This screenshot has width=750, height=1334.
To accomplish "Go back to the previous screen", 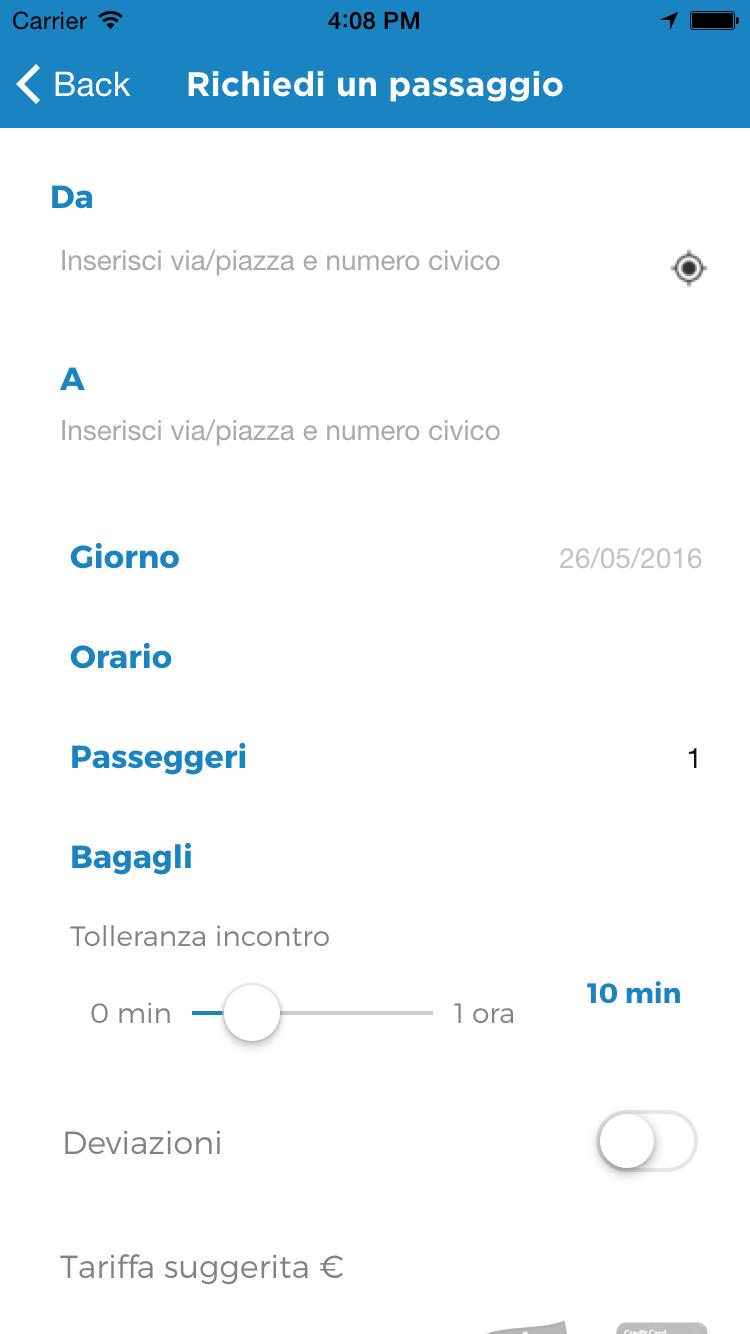I will tap(74, 85).
